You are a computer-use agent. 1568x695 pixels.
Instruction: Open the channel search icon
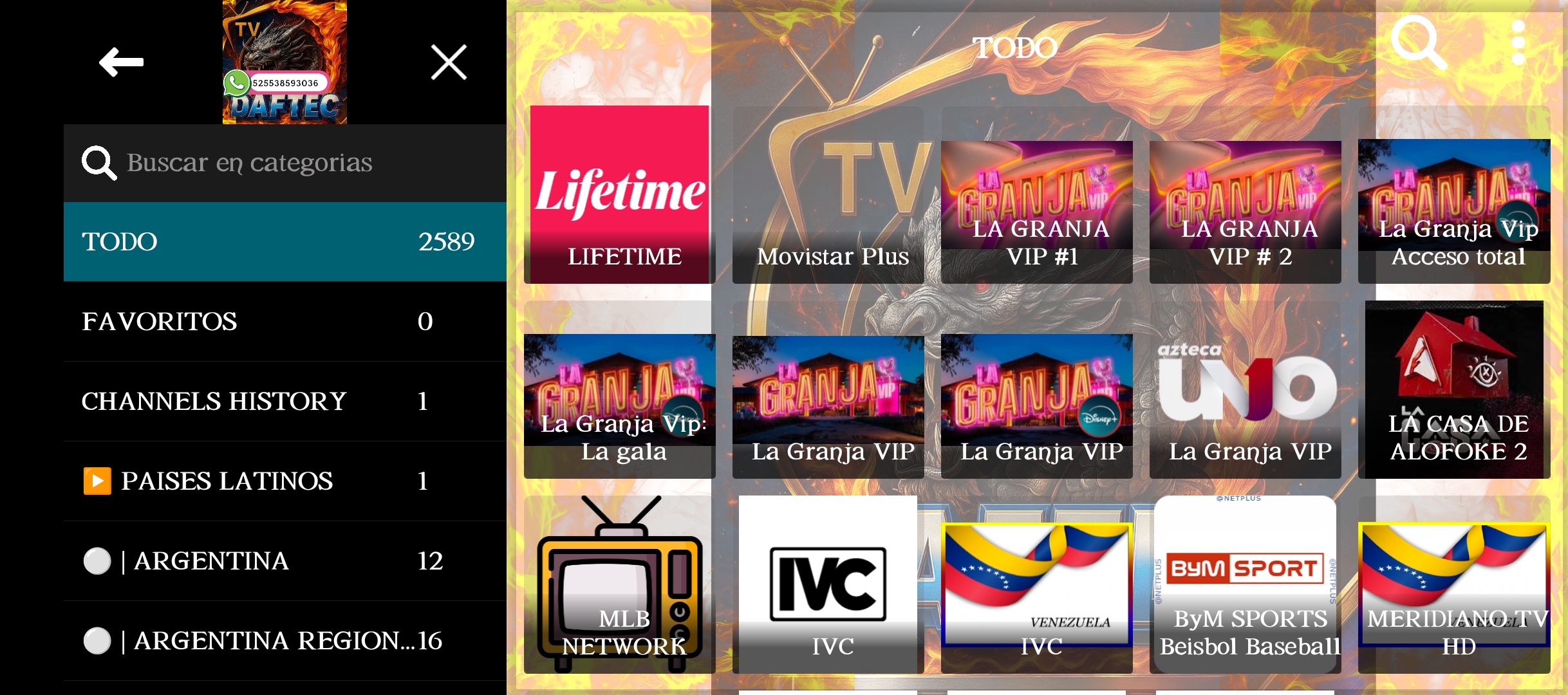point(1417,43)
